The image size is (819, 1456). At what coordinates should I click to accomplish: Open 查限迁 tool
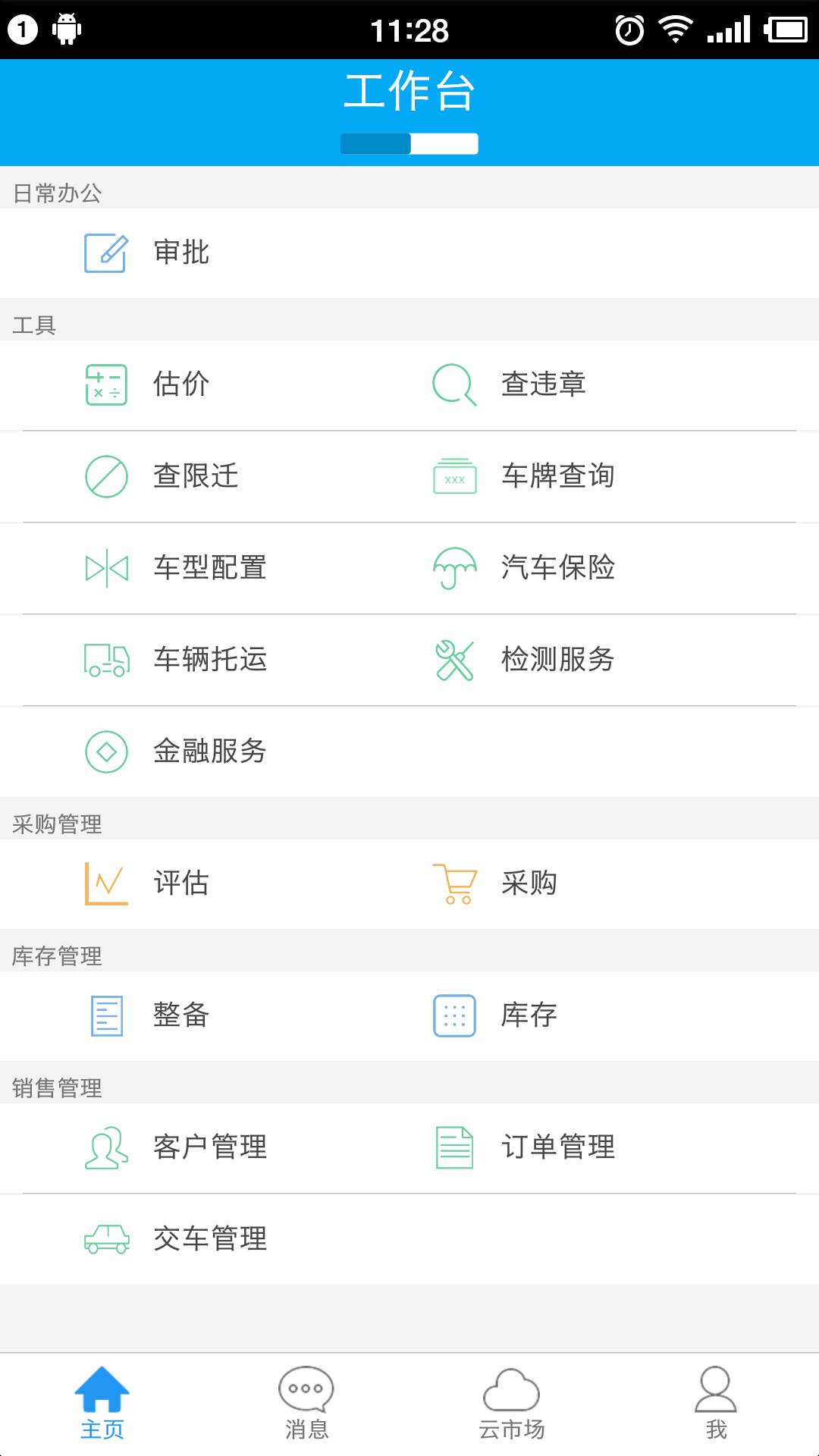click(205, 477)
